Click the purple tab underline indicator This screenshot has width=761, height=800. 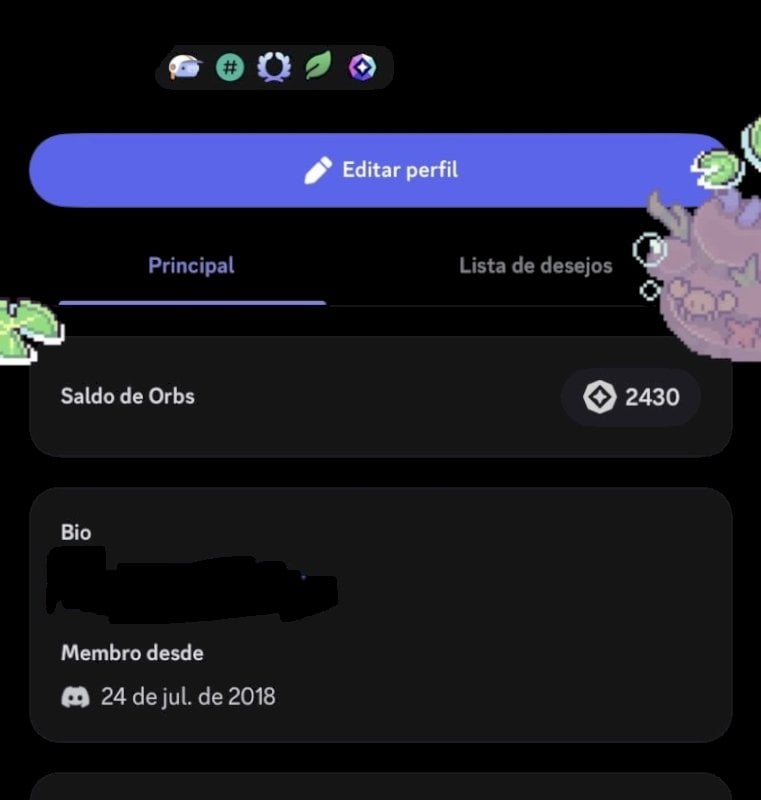[193, 298]
